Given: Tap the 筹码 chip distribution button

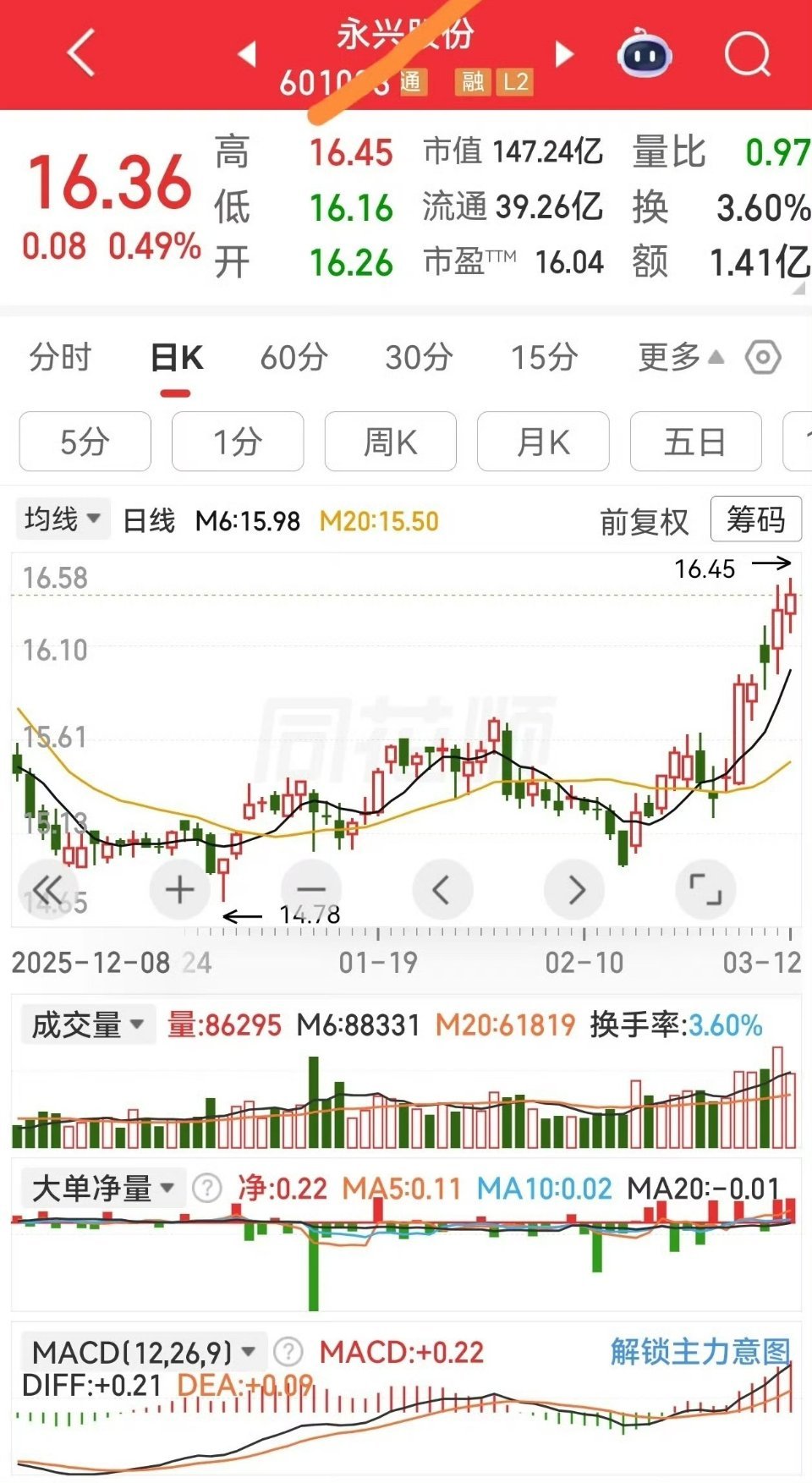Looking at the screenshot, I should coord(755,519).
